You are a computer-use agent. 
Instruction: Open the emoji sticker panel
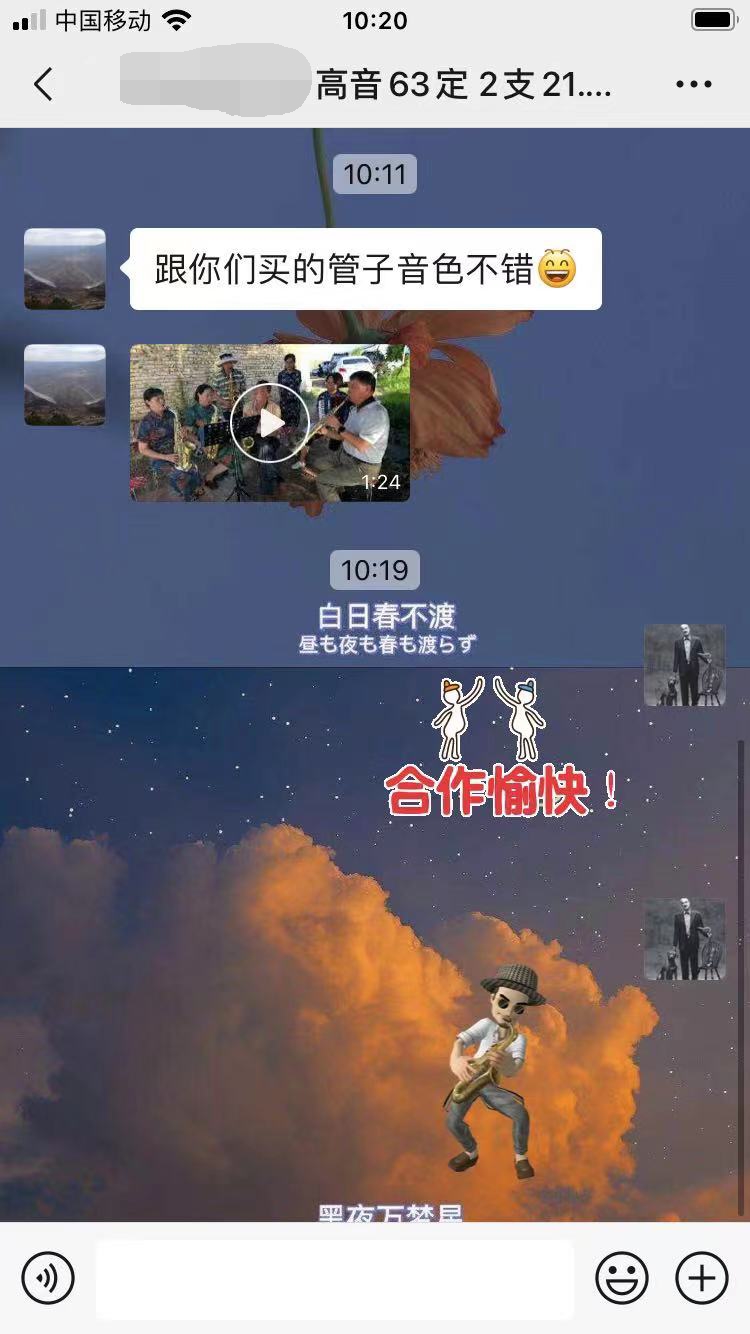622,1277
